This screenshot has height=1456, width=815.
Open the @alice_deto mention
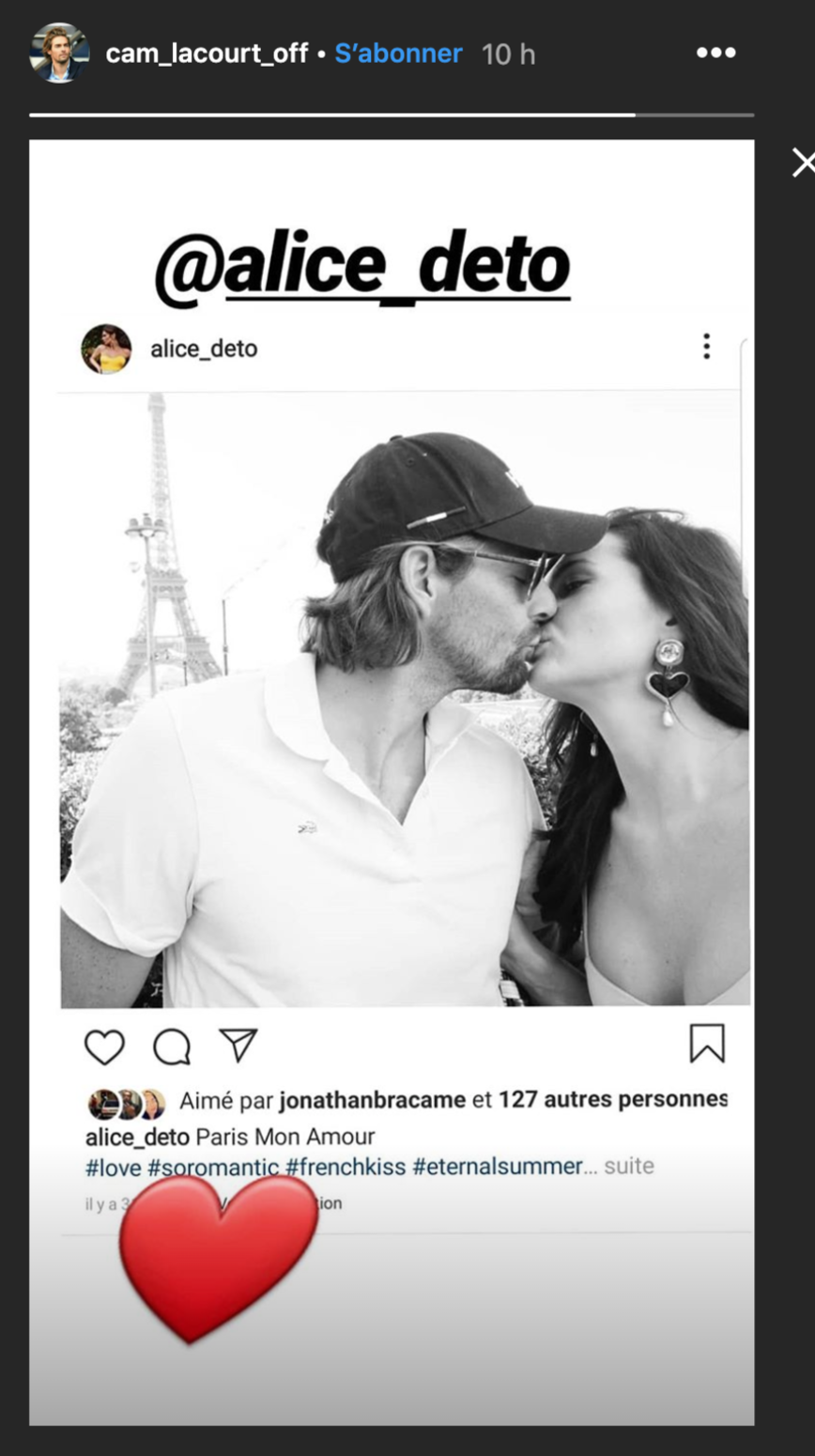(x=362, y=264)
